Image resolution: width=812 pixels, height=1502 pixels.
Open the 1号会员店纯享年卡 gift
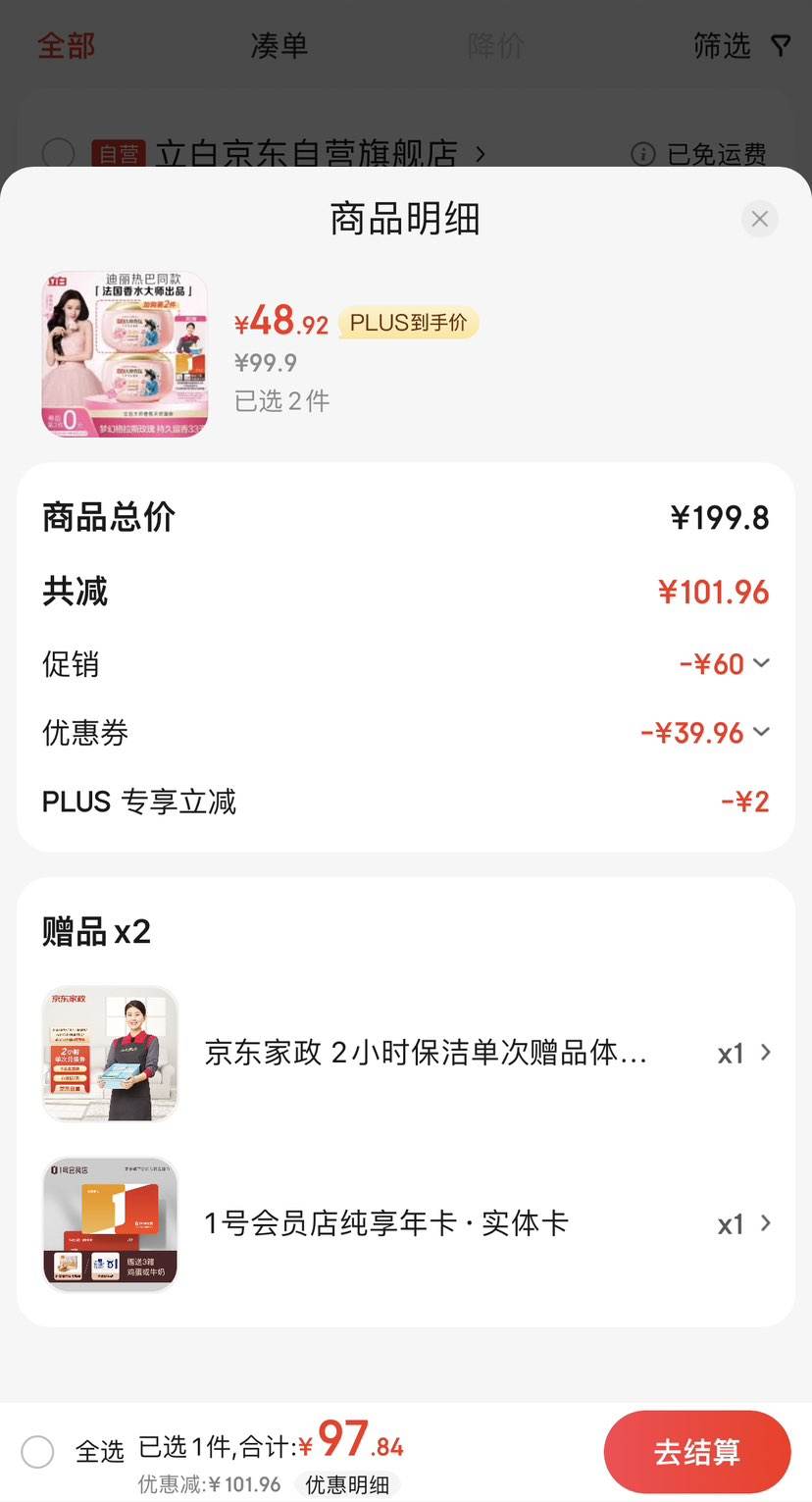(406, 1224)
